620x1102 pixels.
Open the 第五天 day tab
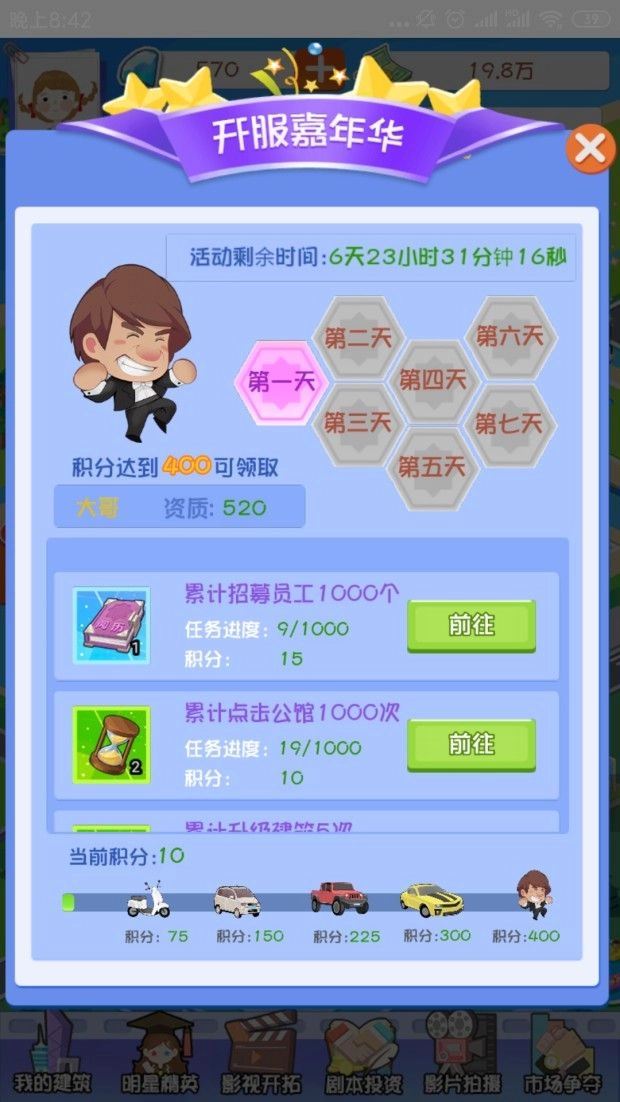(432, 466)
